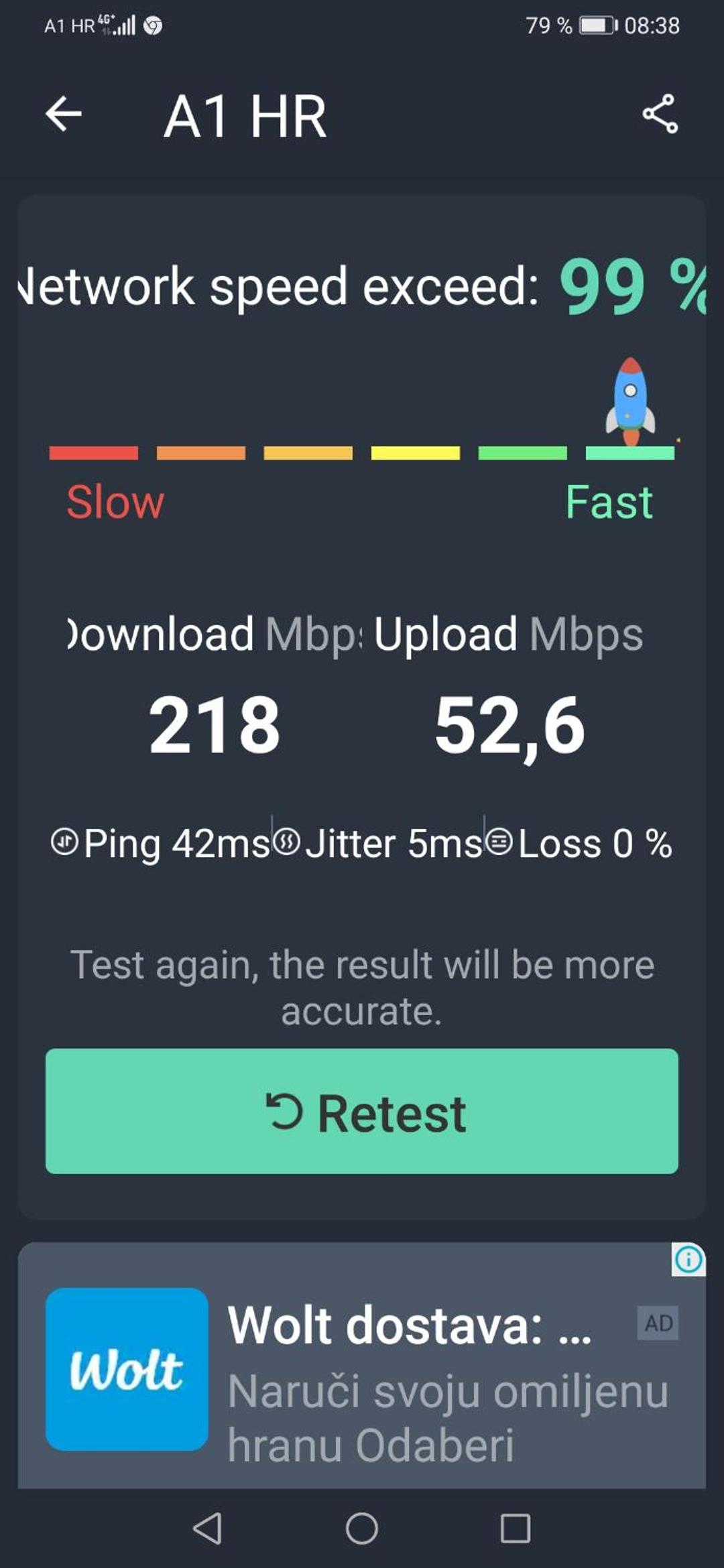The height and width of the screenshot is (1568, 724).
Task: Tap Retest to run the test again
Action: [x=362, y=1111]
